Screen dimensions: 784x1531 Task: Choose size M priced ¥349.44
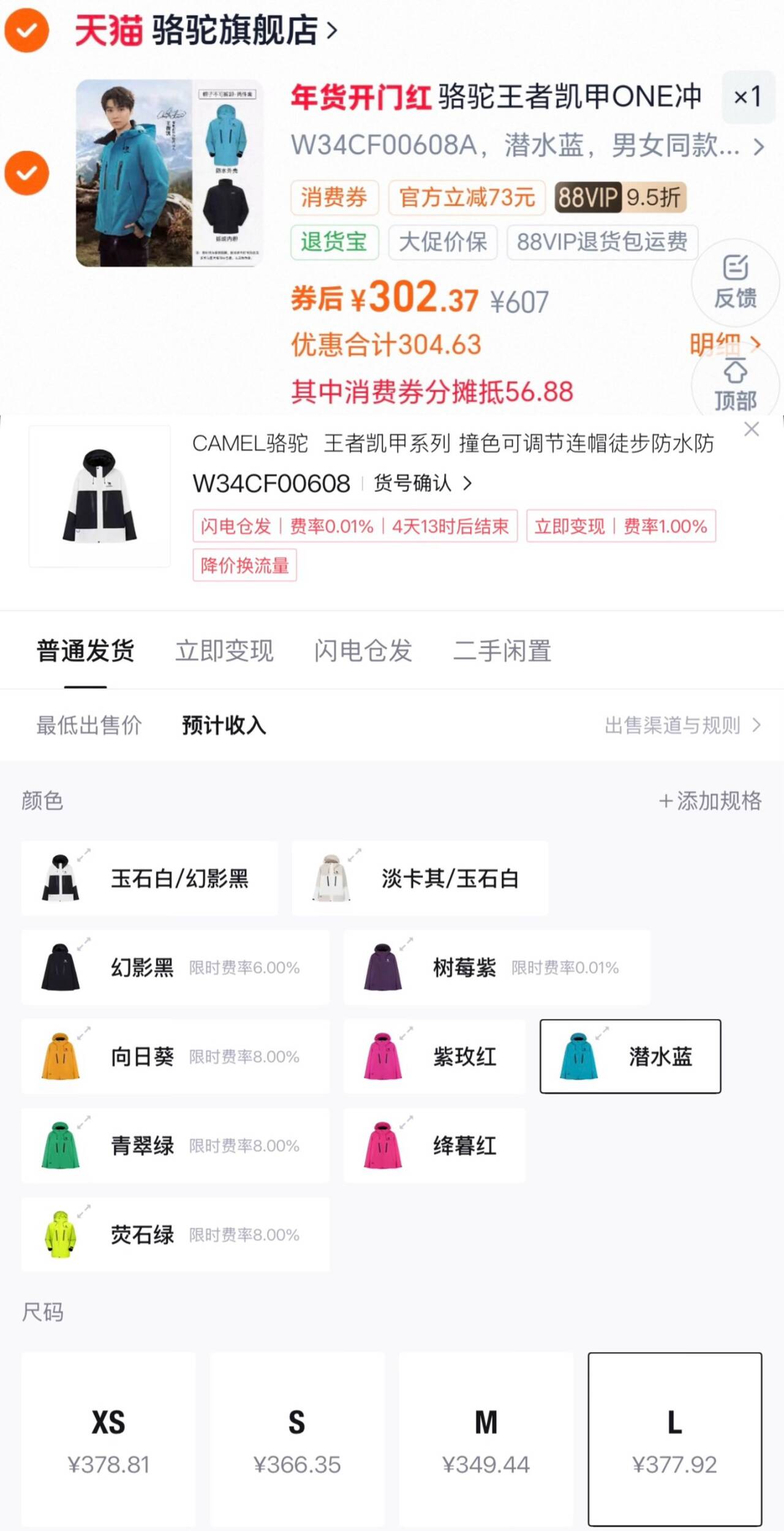[x=486, y=1438]
